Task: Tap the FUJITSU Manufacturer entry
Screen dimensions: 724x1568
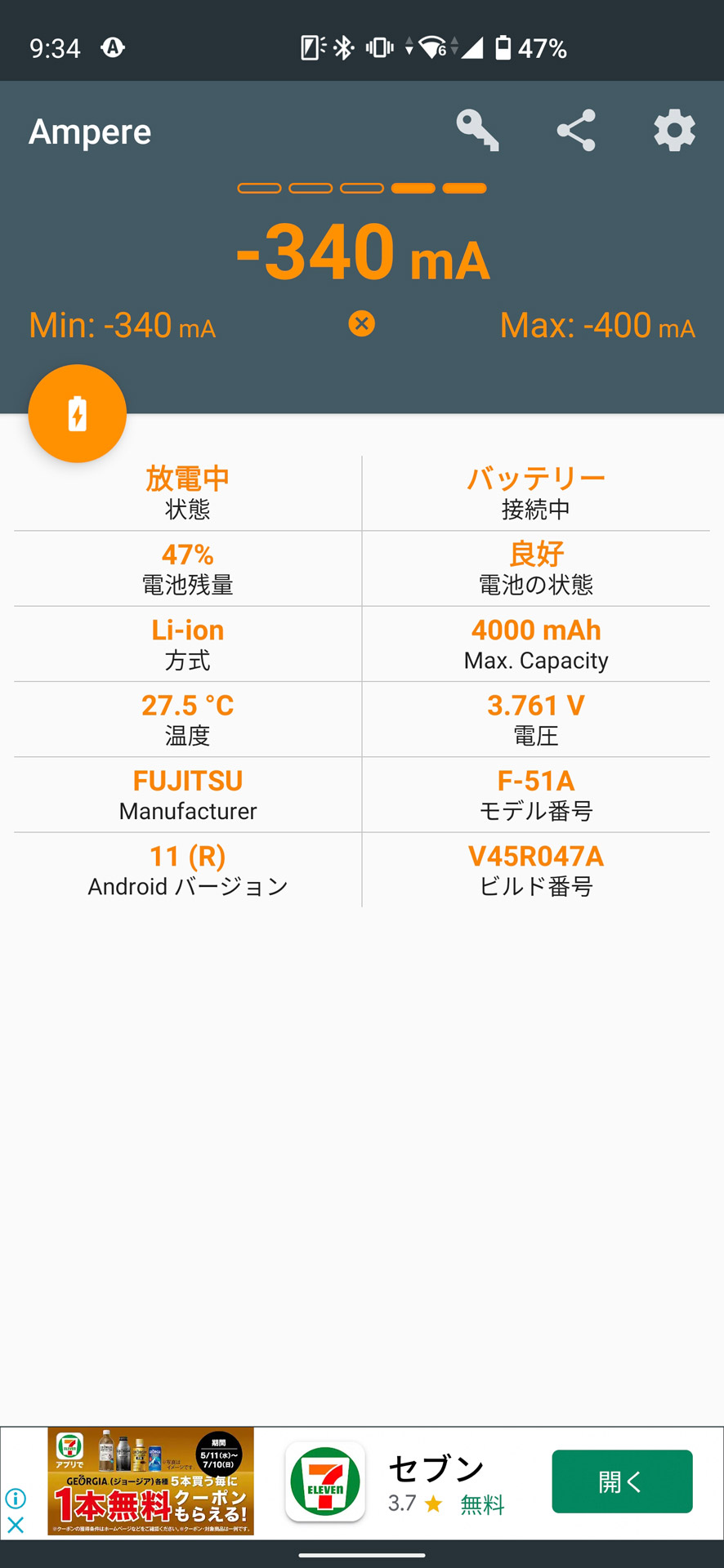Action: [x=188, y=793]
